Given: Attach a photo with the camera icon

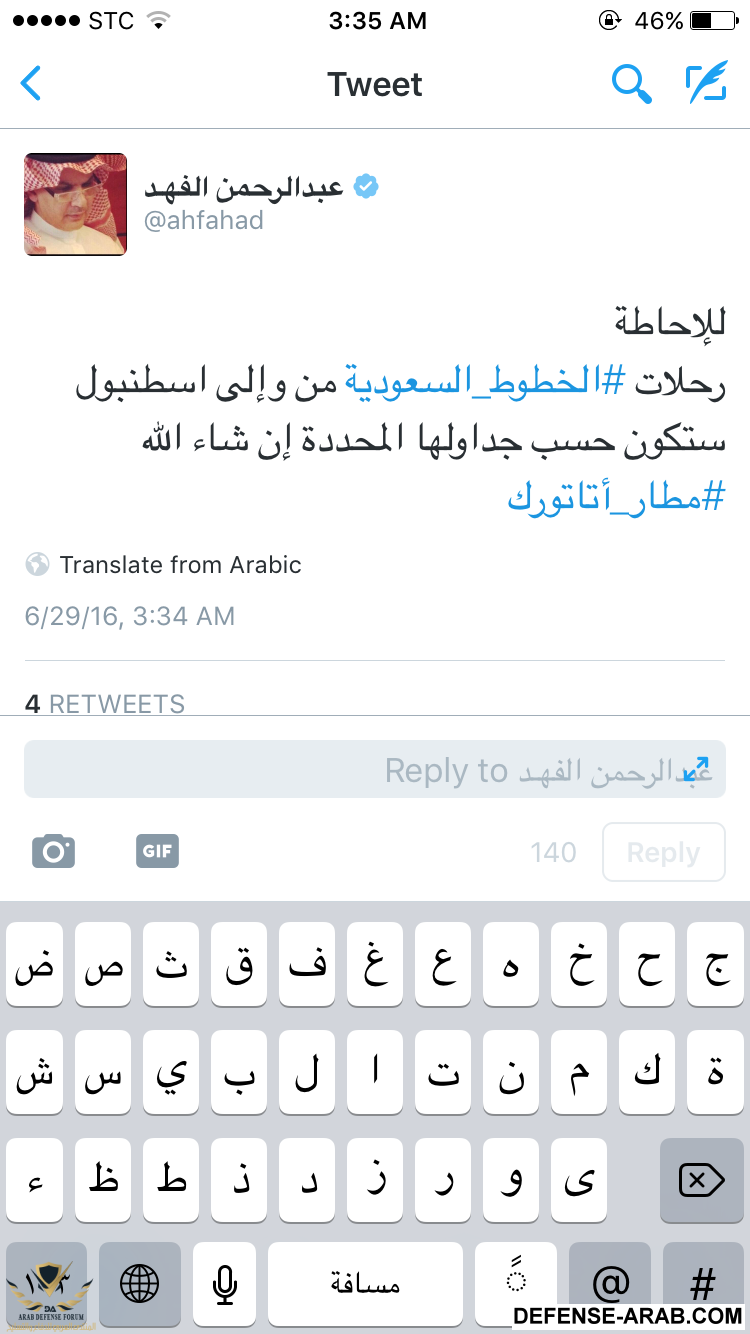Looking at the screenshot, I should pyautogui.click(x=54, y=852).
